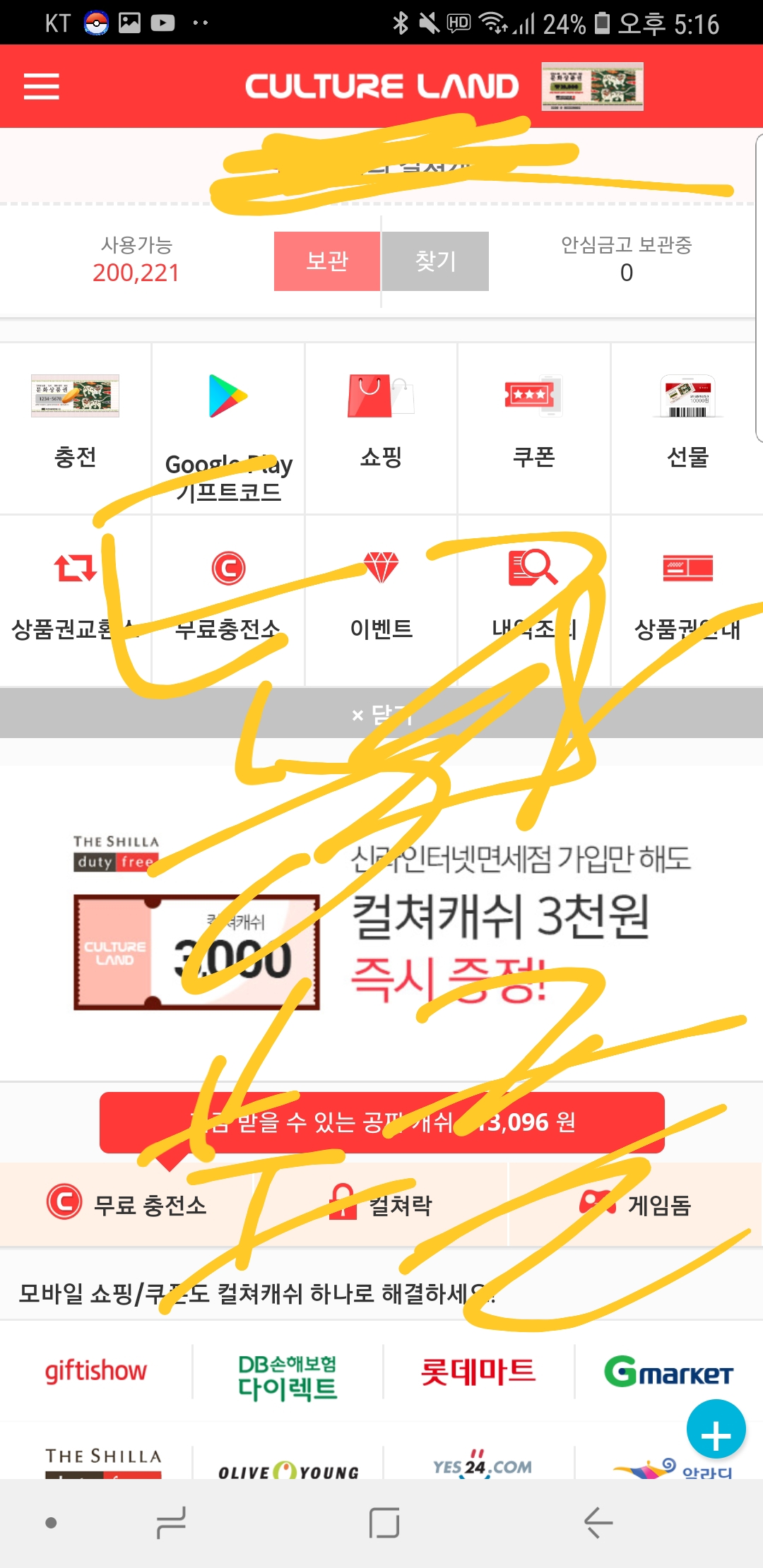Viewport: 763px width, 1568px height.
Task: Open the 이벤트 page
Action: coord(381,597)
